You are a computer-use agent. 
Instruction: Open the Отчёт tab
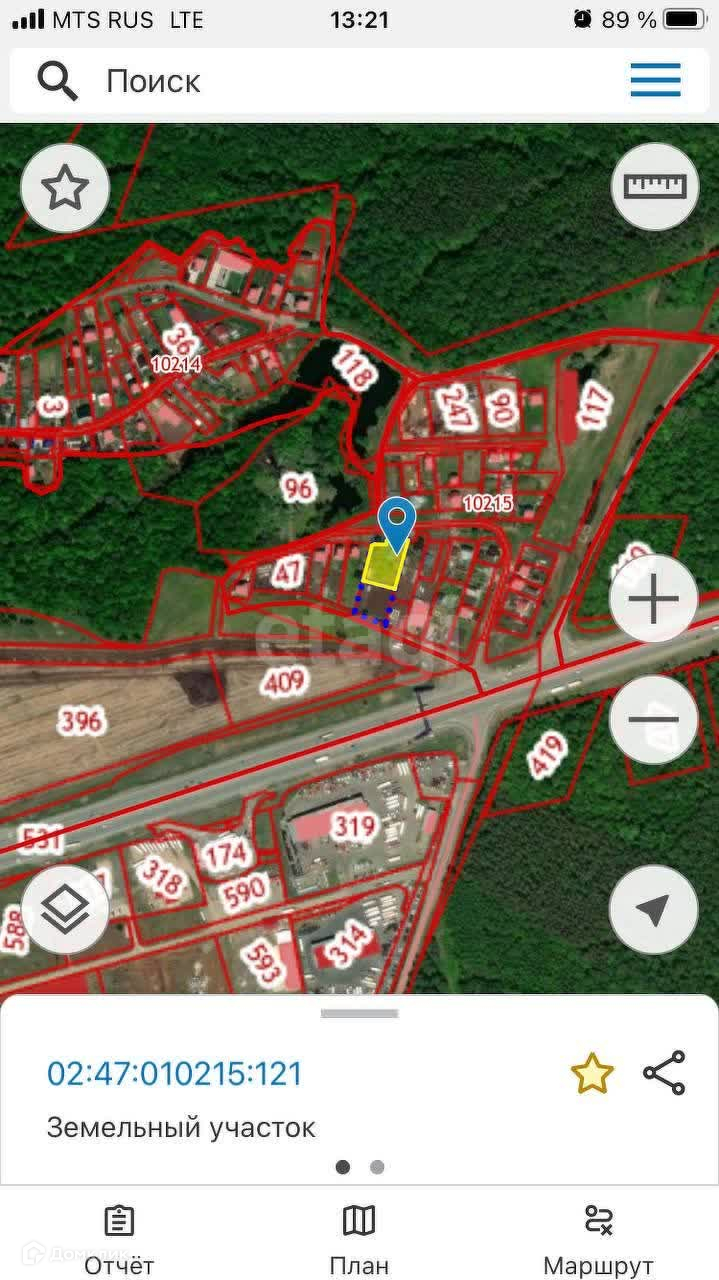coord(119,1239)
